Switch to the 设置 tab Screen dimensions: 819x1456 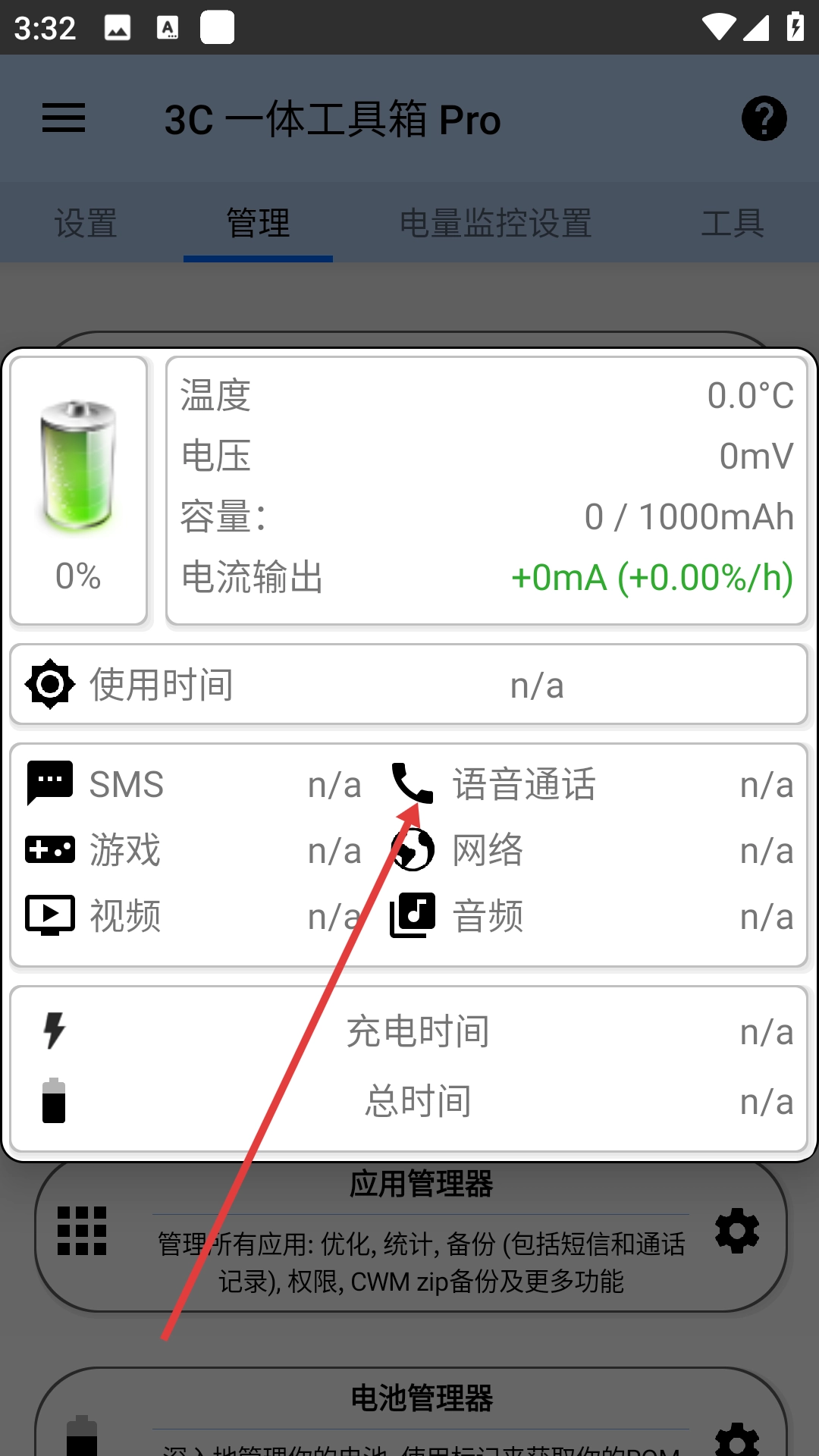86,223
